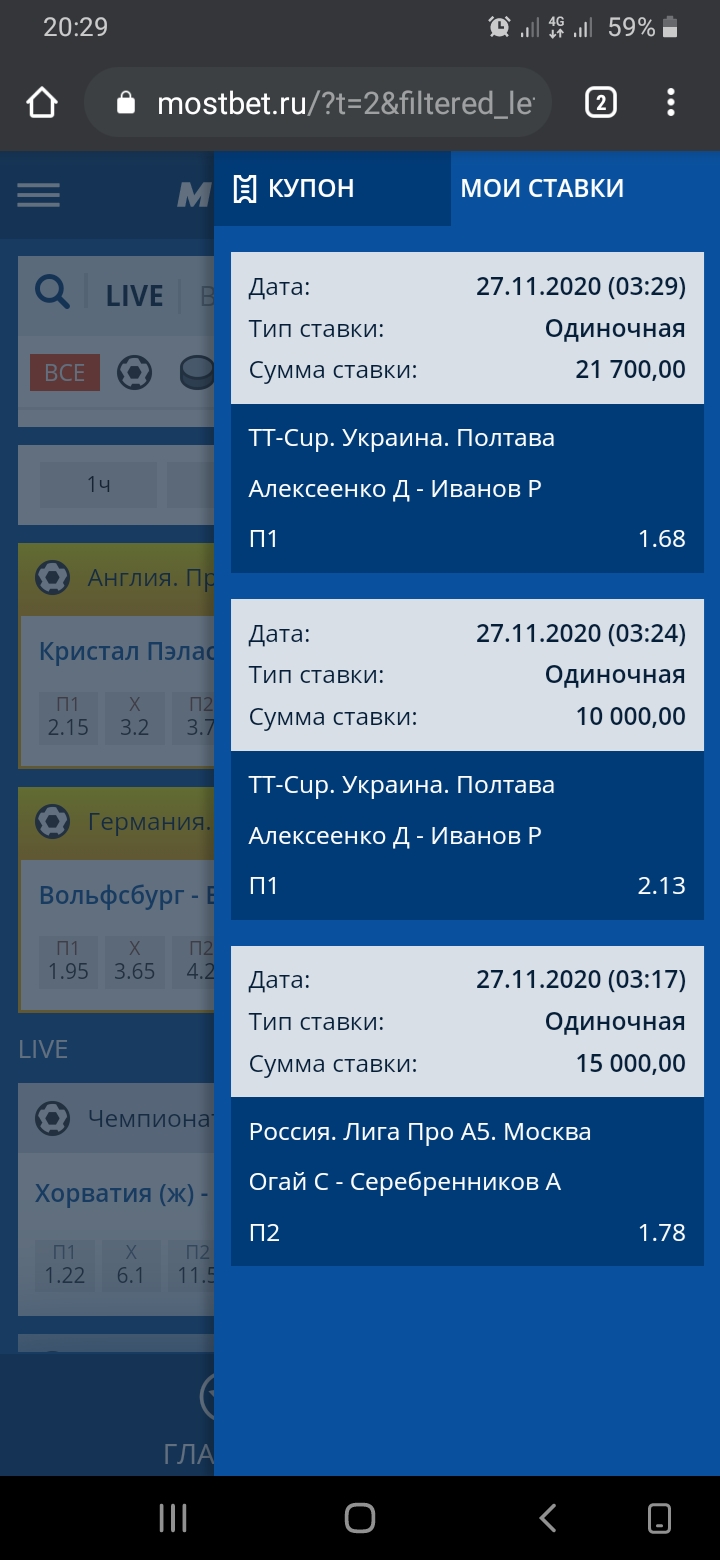Pick П1 odds 2.15

pos(68,717)
